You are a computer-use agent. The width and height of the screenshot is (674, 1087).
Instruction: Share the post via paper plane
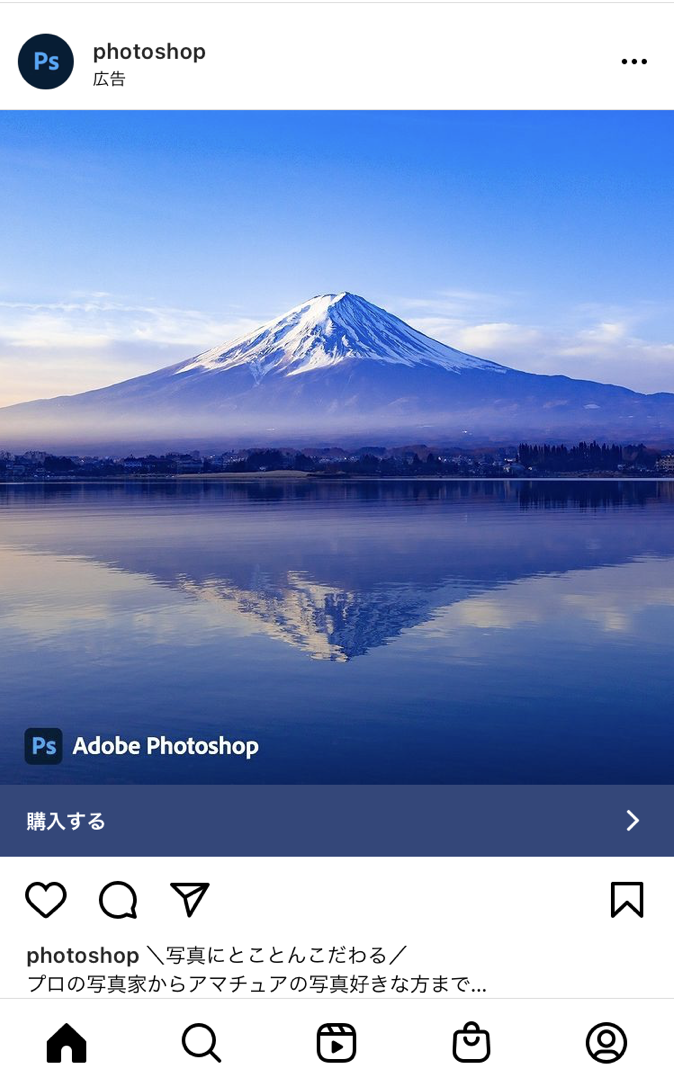coord(190,899)
